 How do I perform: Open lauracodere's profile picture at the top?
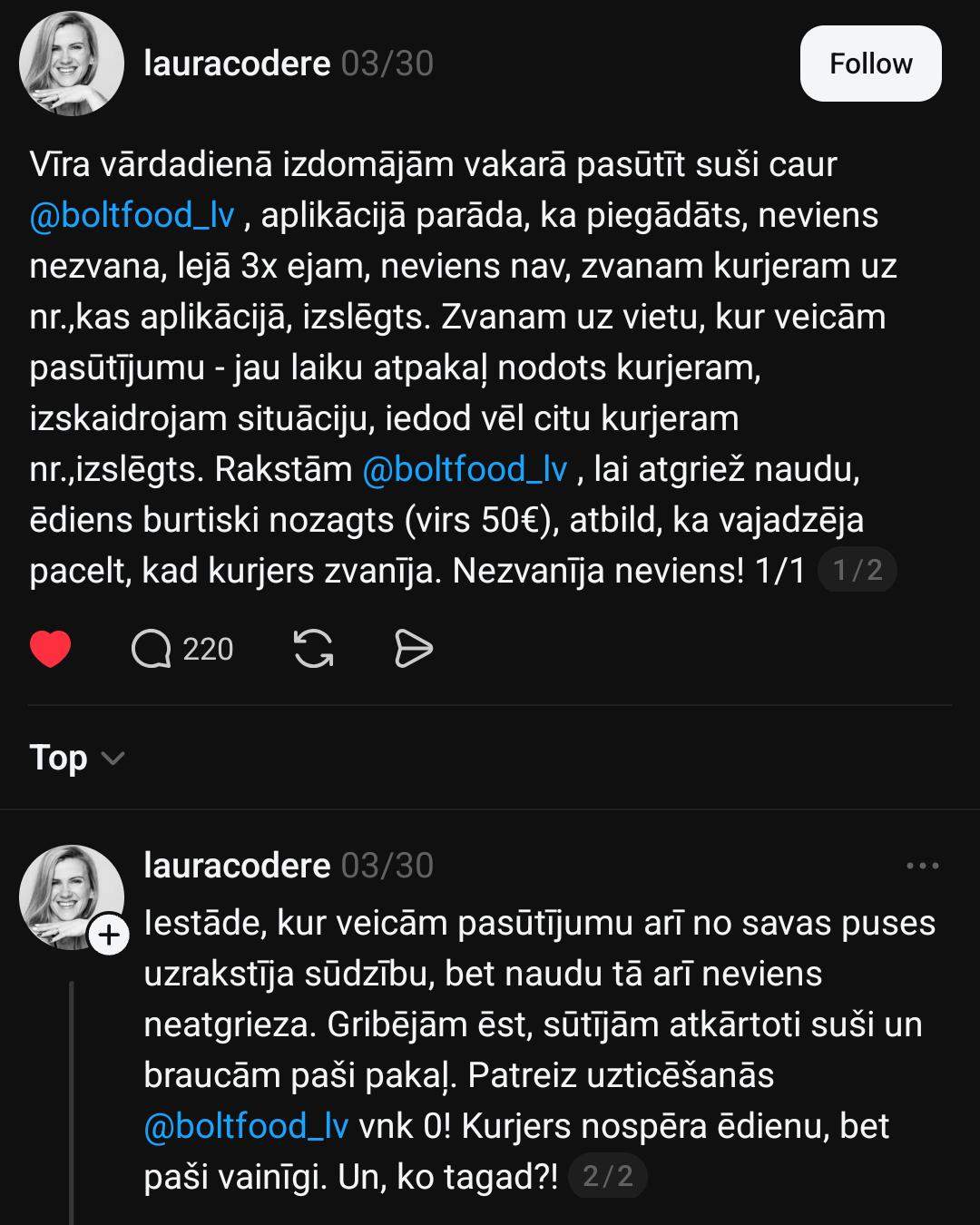(x=72, y=64)
